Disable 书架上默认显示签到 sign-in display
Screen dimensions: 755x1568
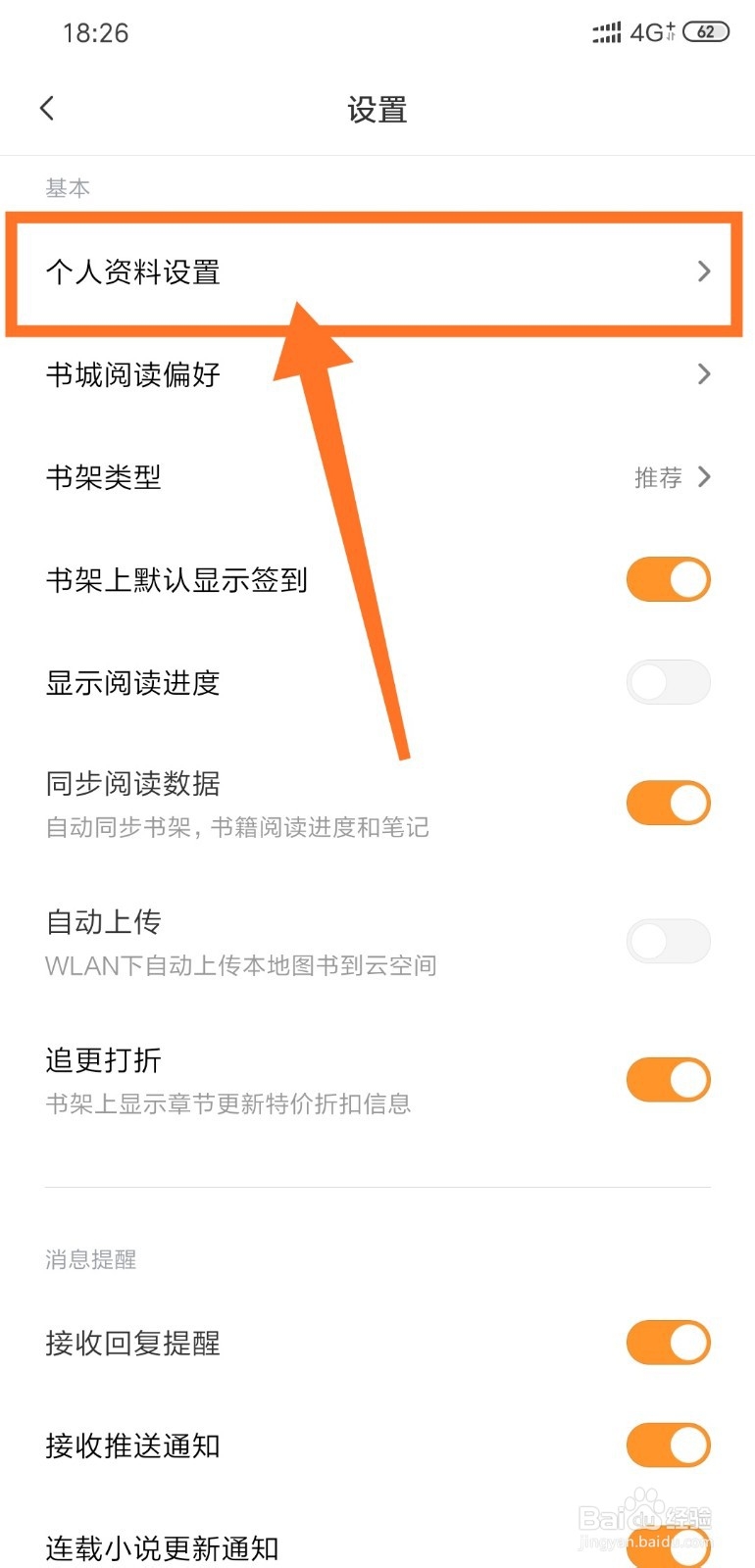pos(668,579)
